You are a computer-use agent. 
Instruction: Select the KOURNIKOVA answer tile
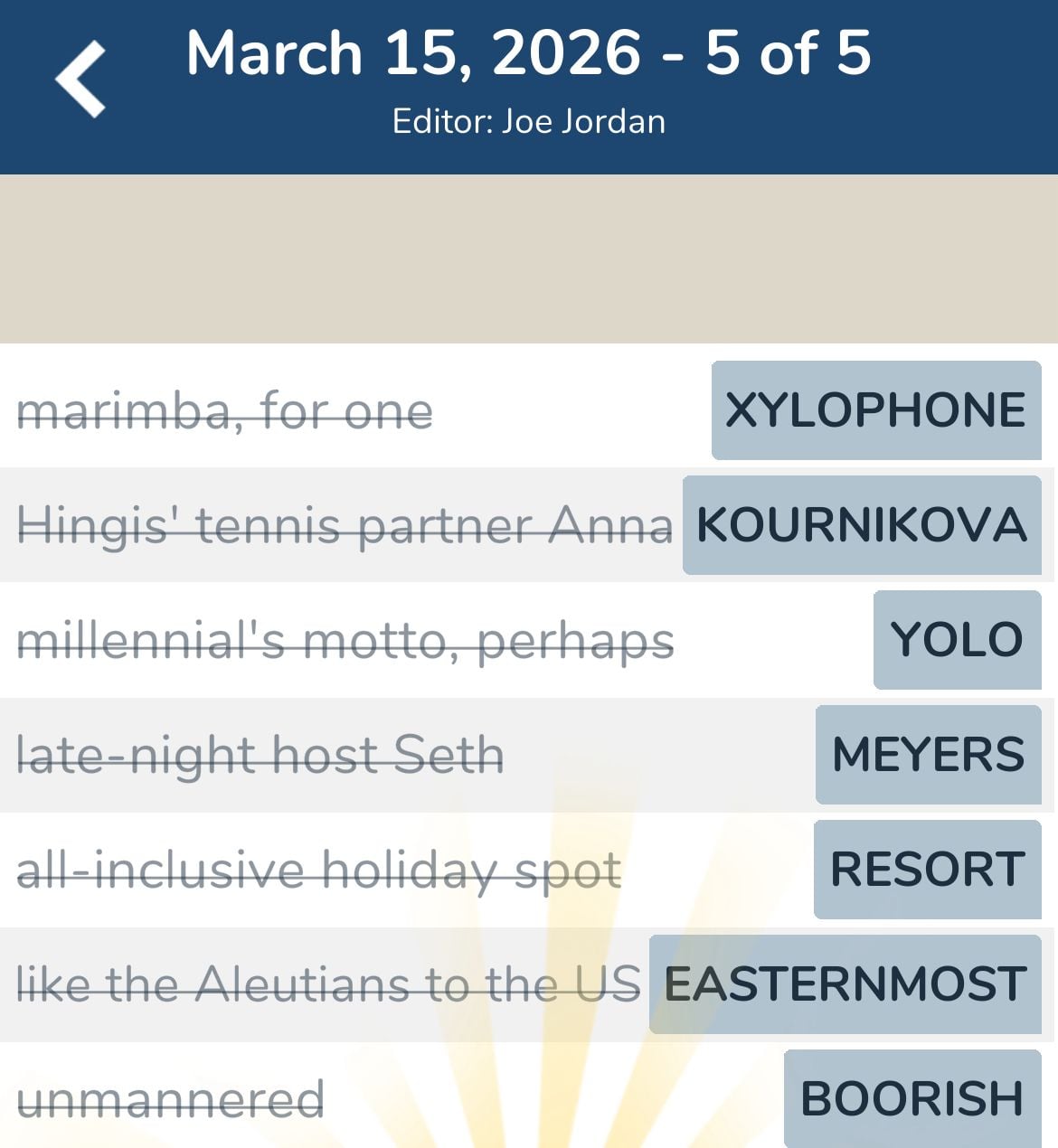click(x=859, y=526)
